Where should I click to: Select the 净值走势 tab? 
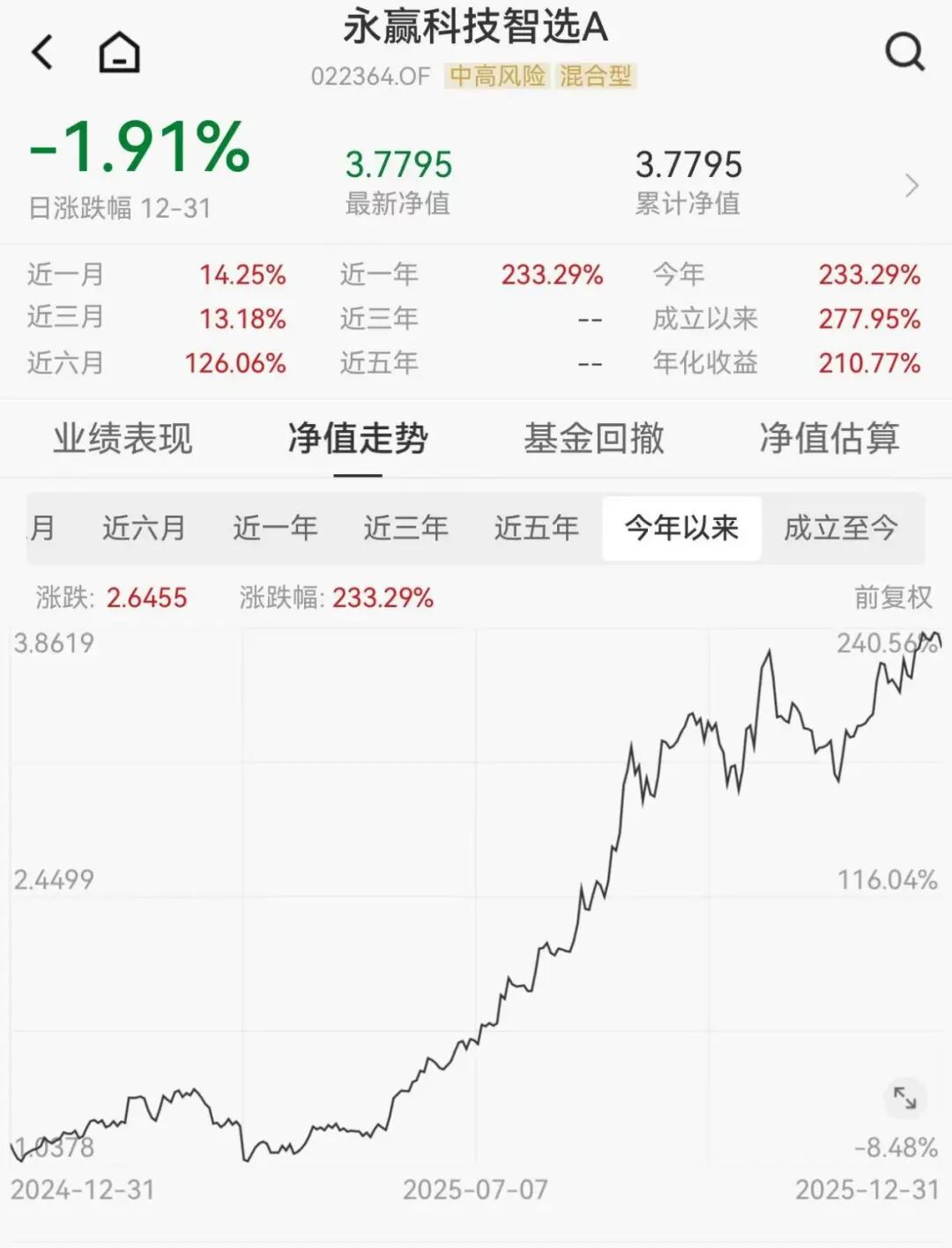click(357, 438)
